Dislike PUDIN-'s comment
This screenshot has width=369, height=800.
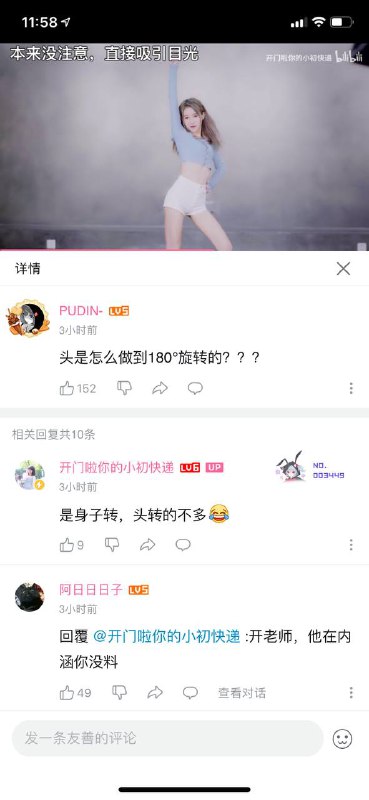coord(124,388)
